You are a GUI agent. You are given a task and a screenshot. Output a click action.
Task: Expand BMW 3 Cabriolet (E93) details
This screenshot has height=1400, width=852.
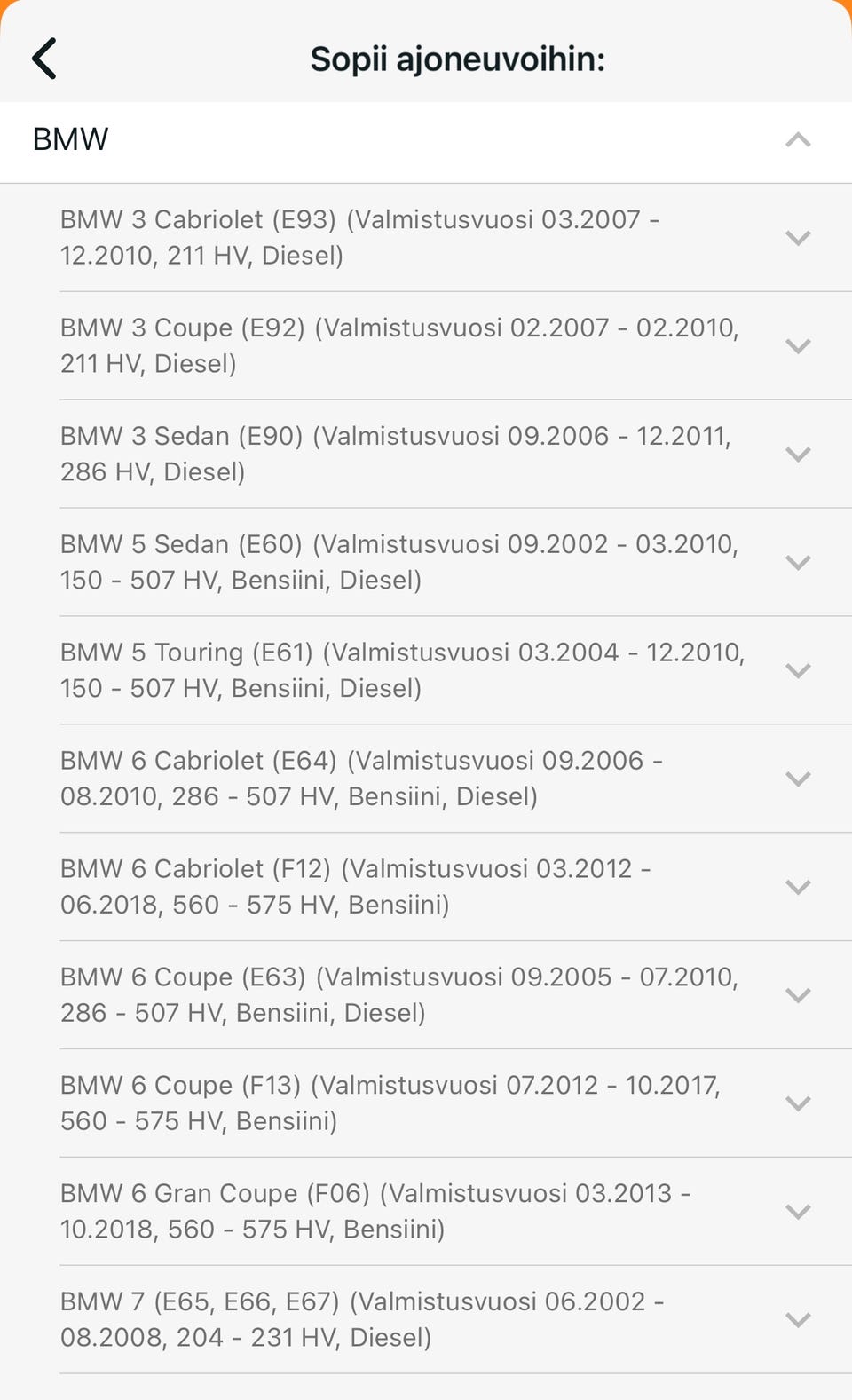pyautogui.click(x=798, y=238)
